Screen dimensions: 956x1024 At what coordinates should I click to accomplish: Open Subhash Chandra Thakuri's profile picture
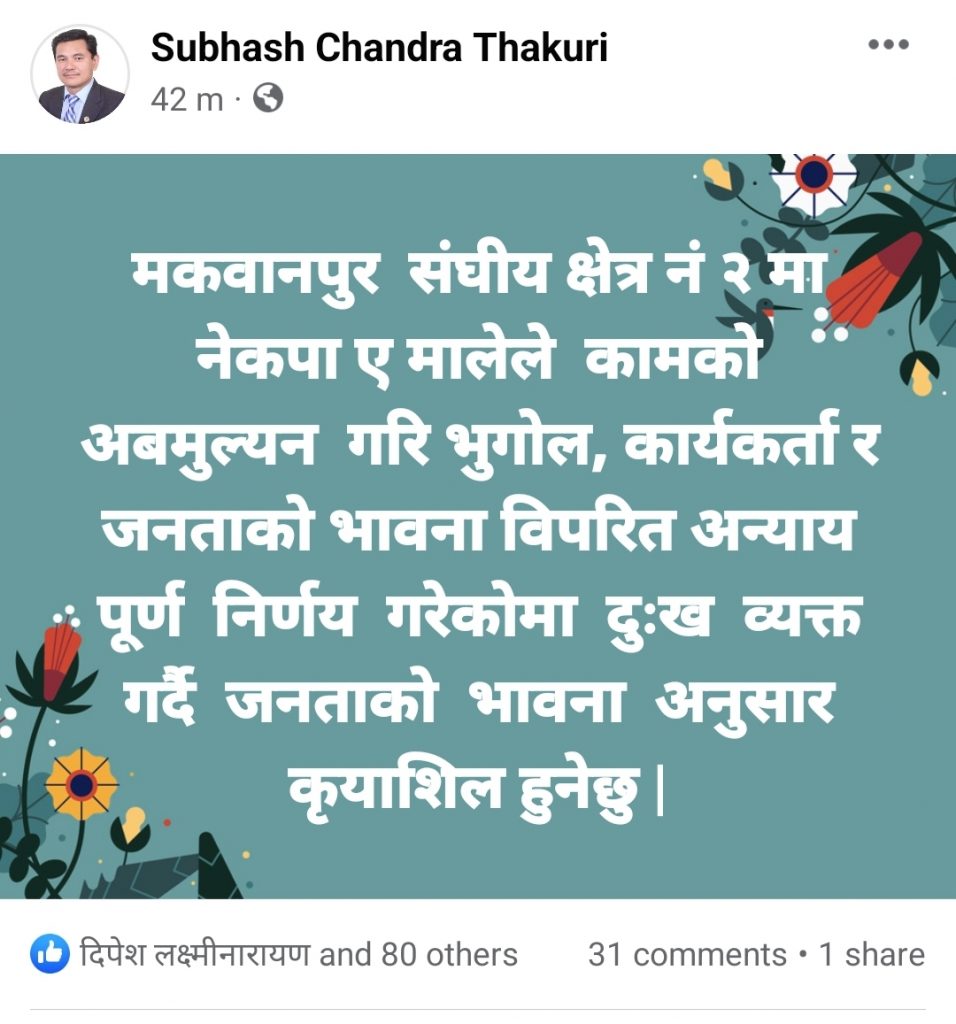(79, 75)
